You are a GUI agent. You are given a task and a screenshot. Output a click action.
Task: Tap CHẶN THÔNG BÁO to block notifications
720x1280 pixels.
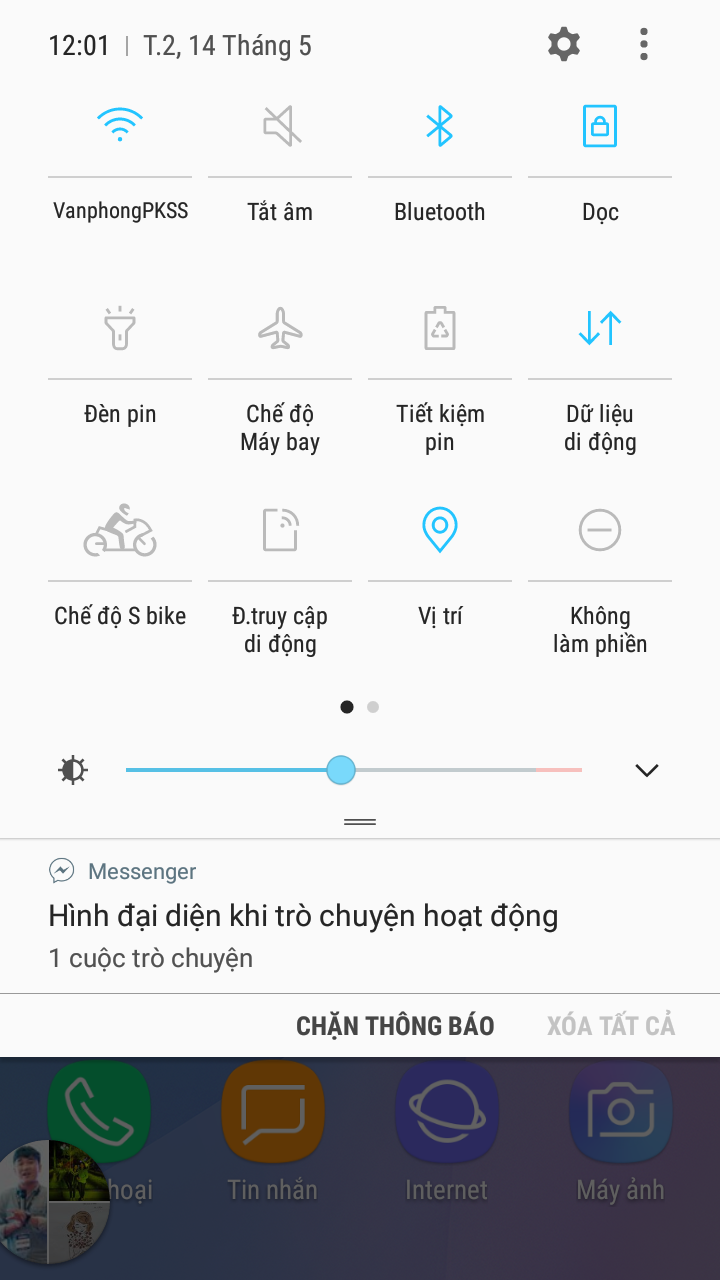(395, 1026)
